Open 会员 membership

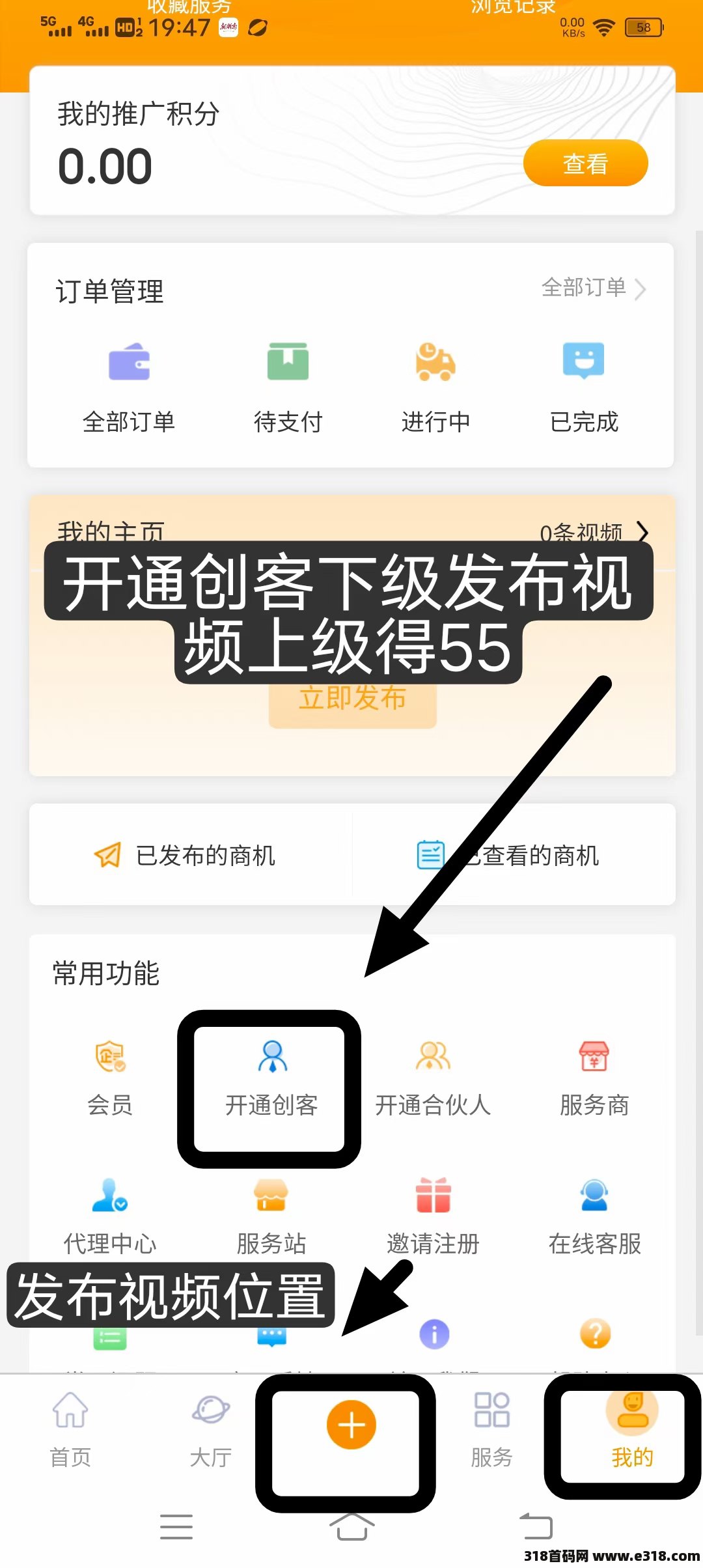click(110, 1078)
